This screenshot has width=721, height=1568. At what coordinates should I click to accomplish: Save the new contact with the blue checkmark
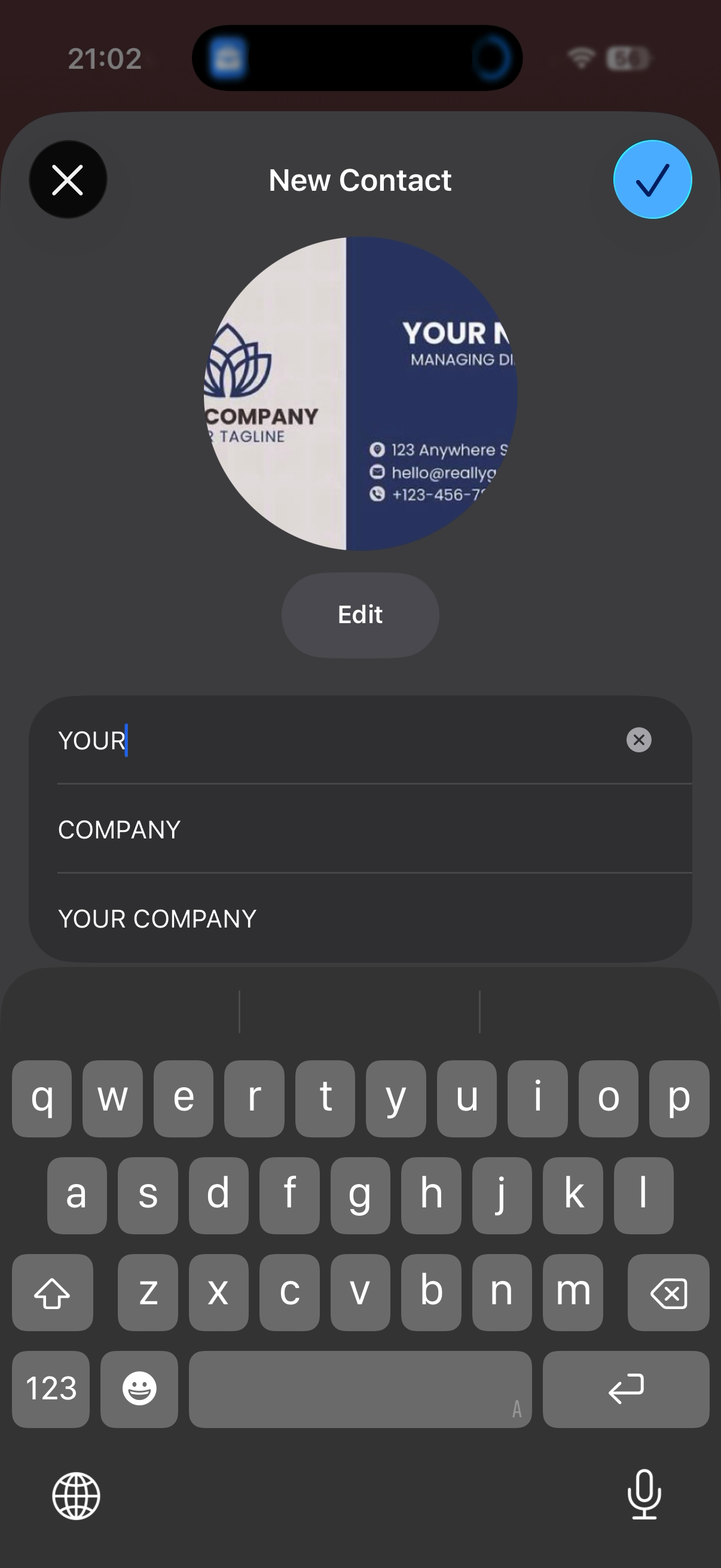tap(652, 179)
